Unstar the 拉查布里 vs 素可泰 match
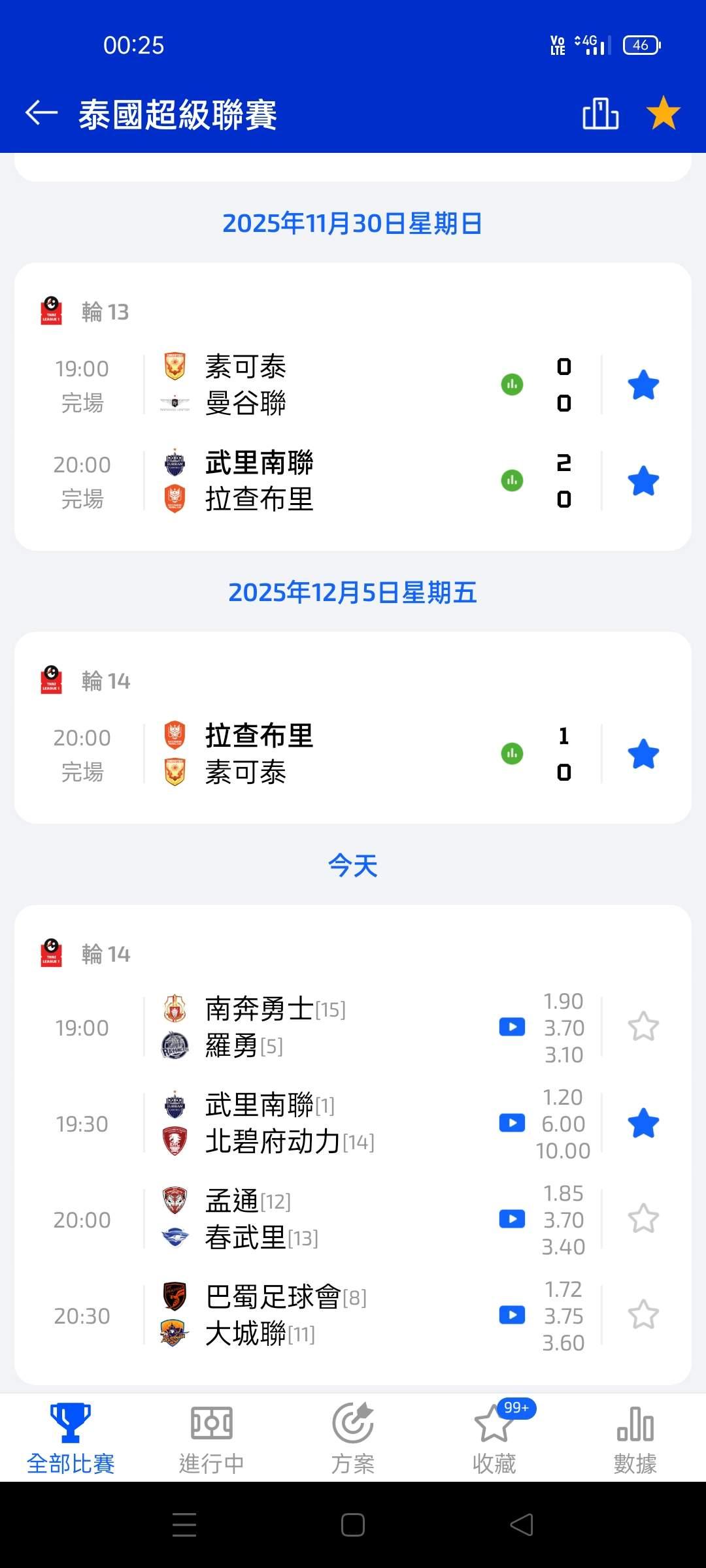 (x=643, y=754)
